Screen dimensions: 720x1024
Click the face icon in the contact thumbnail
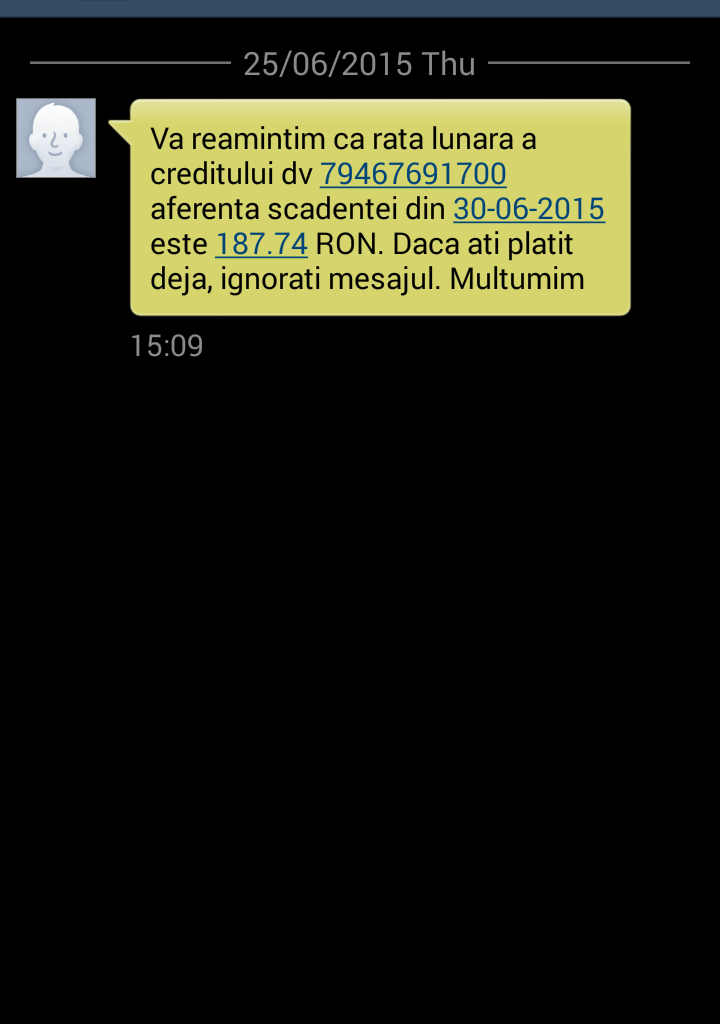pyautogui.click(x=55, y=137)
